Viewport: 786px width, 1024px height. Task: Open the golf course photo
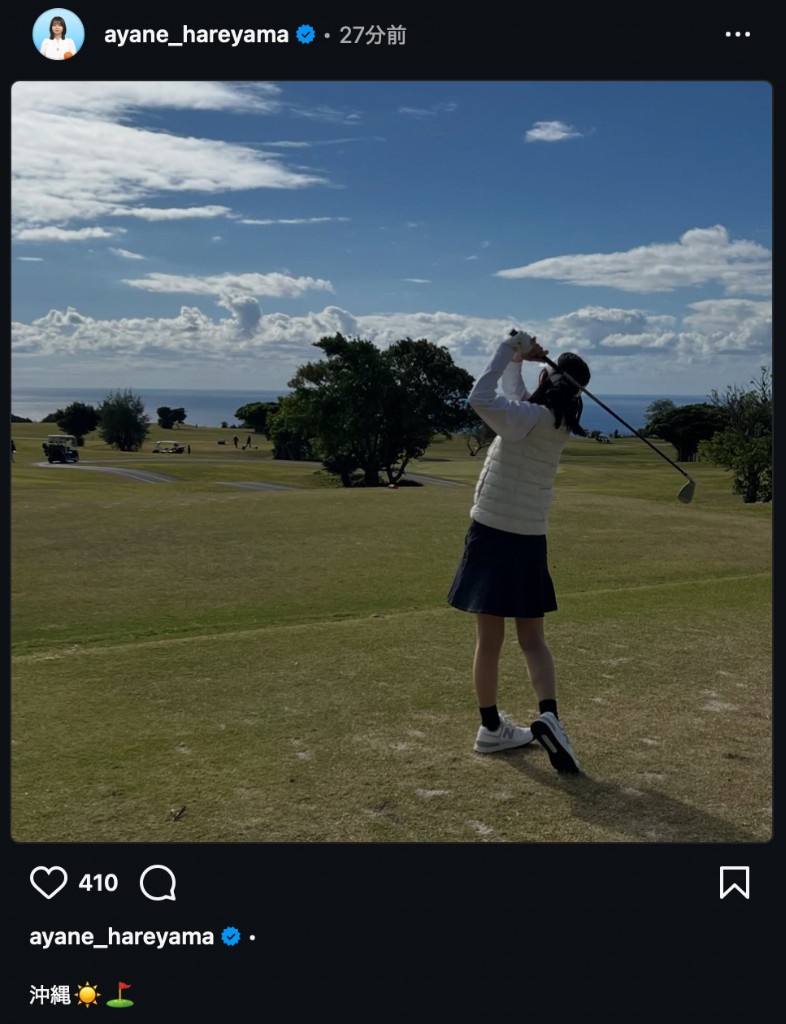pos(392,461)
